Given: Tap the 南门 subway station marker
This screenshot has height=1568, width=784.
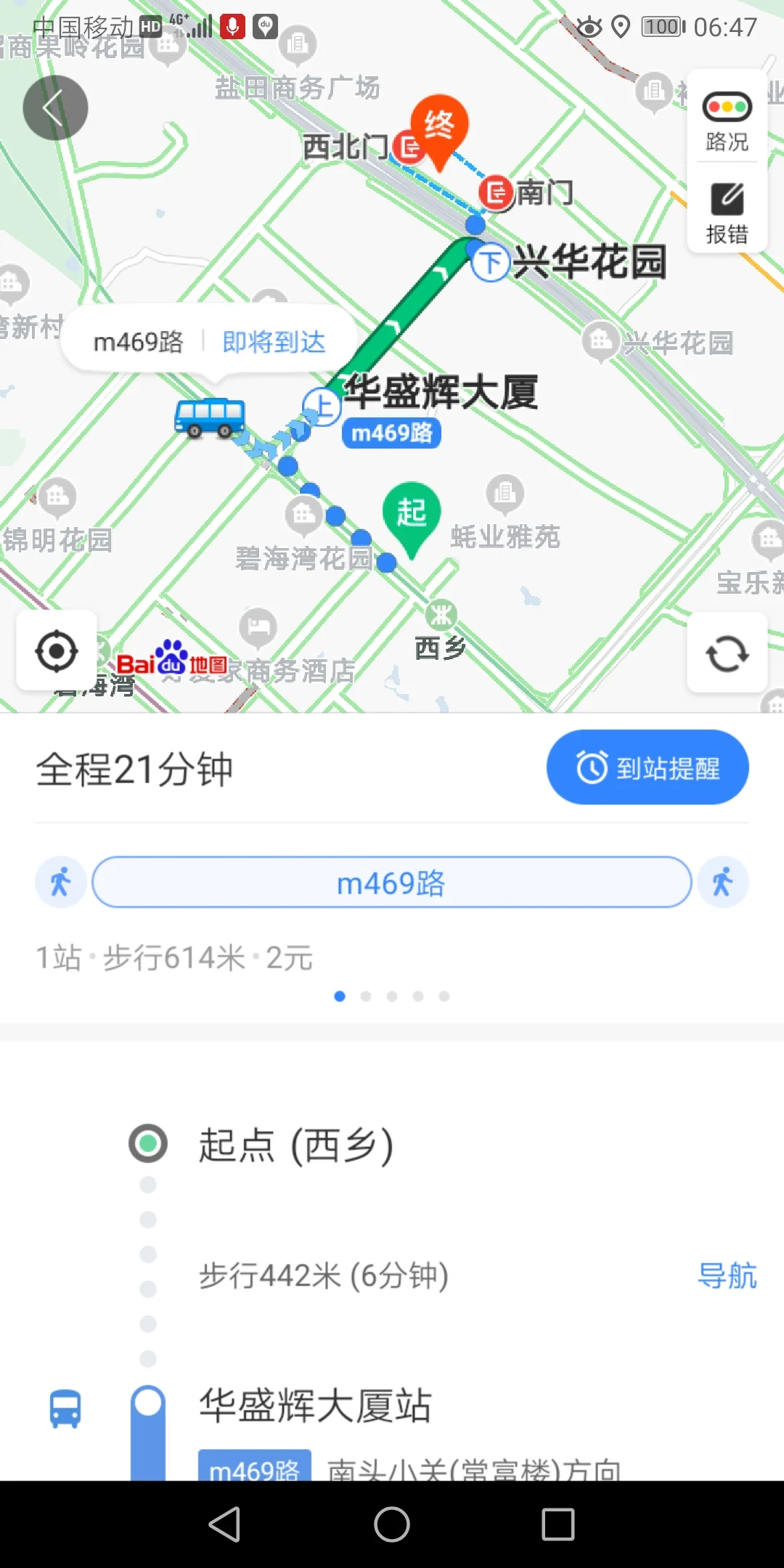Looking at the screenshot, I should point(497,192).
